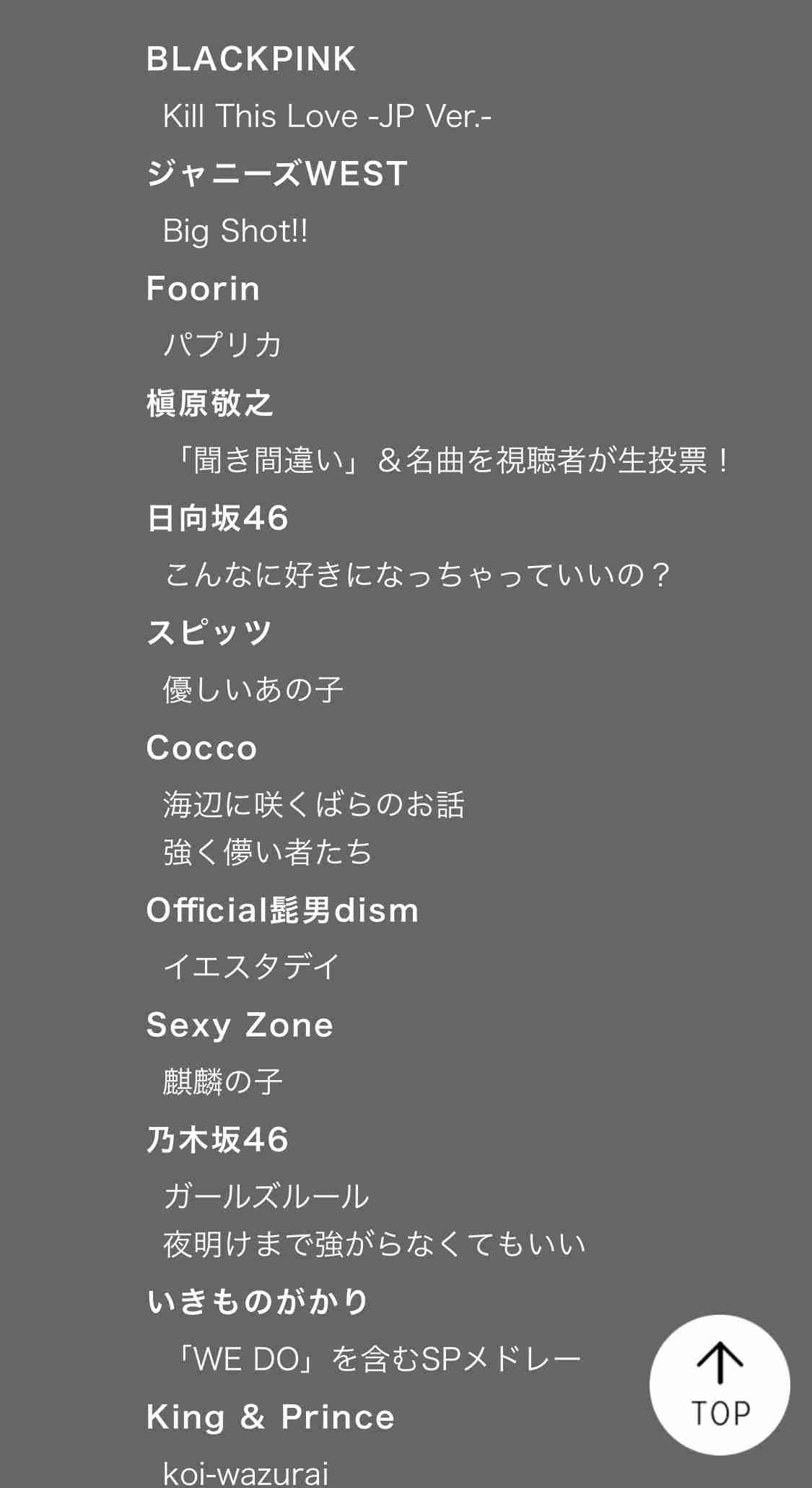Jump back to top of page

pos(720,1384)
